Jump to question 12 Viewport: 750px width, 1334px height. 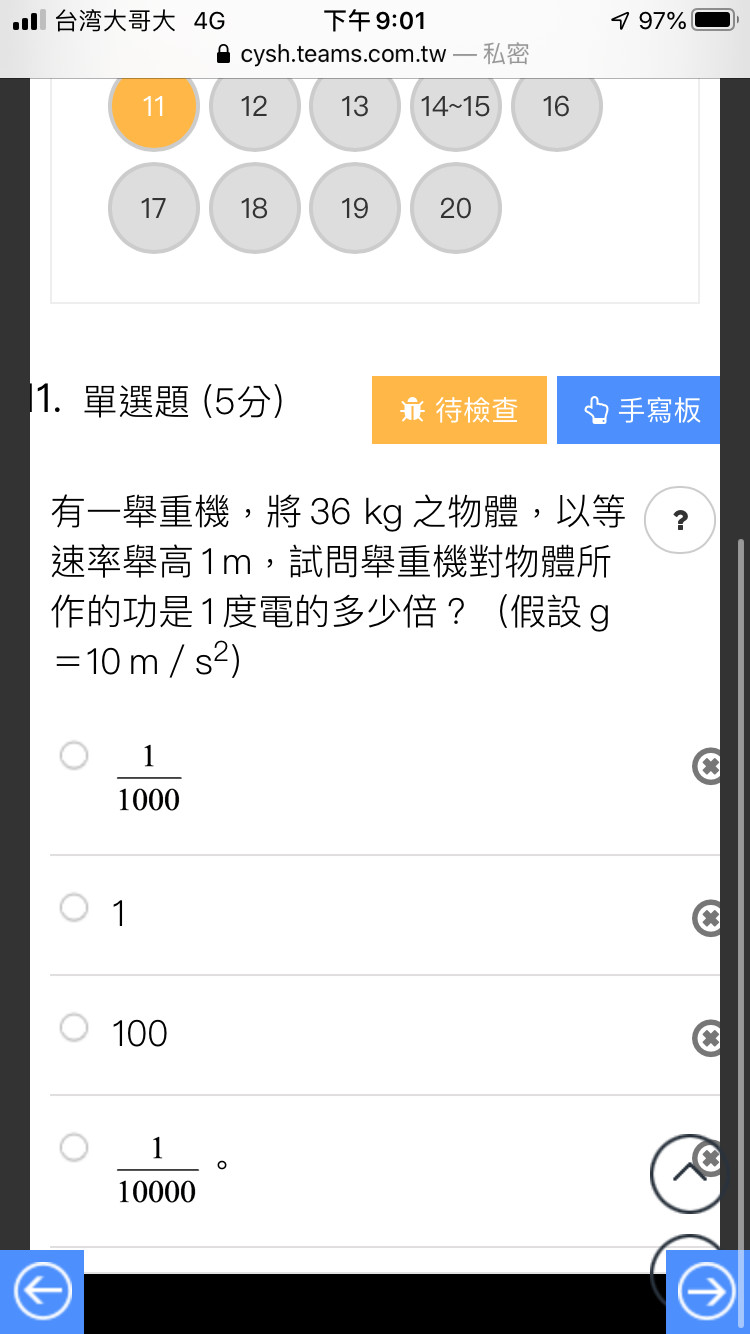[254, 107]
